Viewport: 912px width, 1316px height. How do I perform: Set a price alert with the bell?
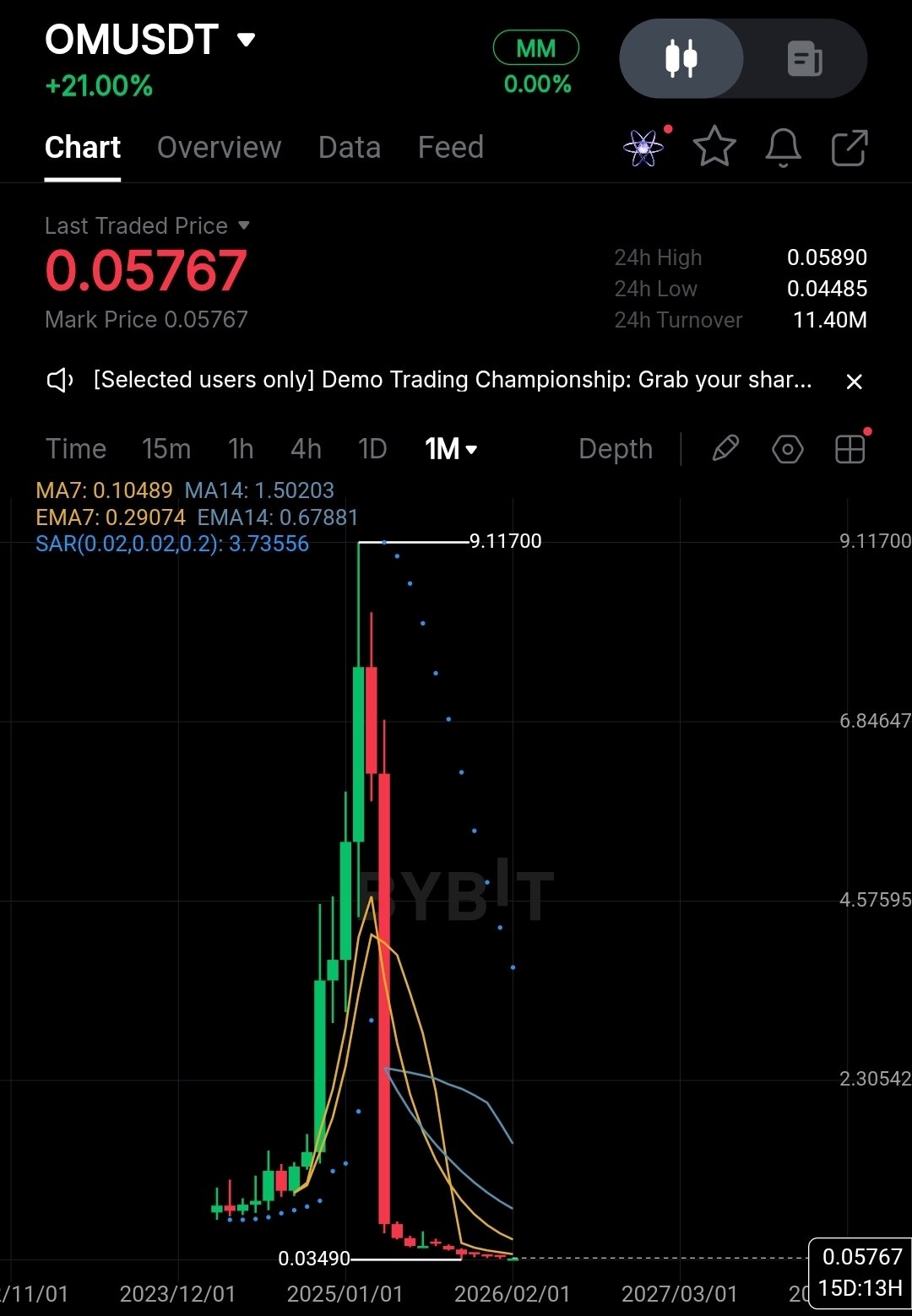pos(783,148)
